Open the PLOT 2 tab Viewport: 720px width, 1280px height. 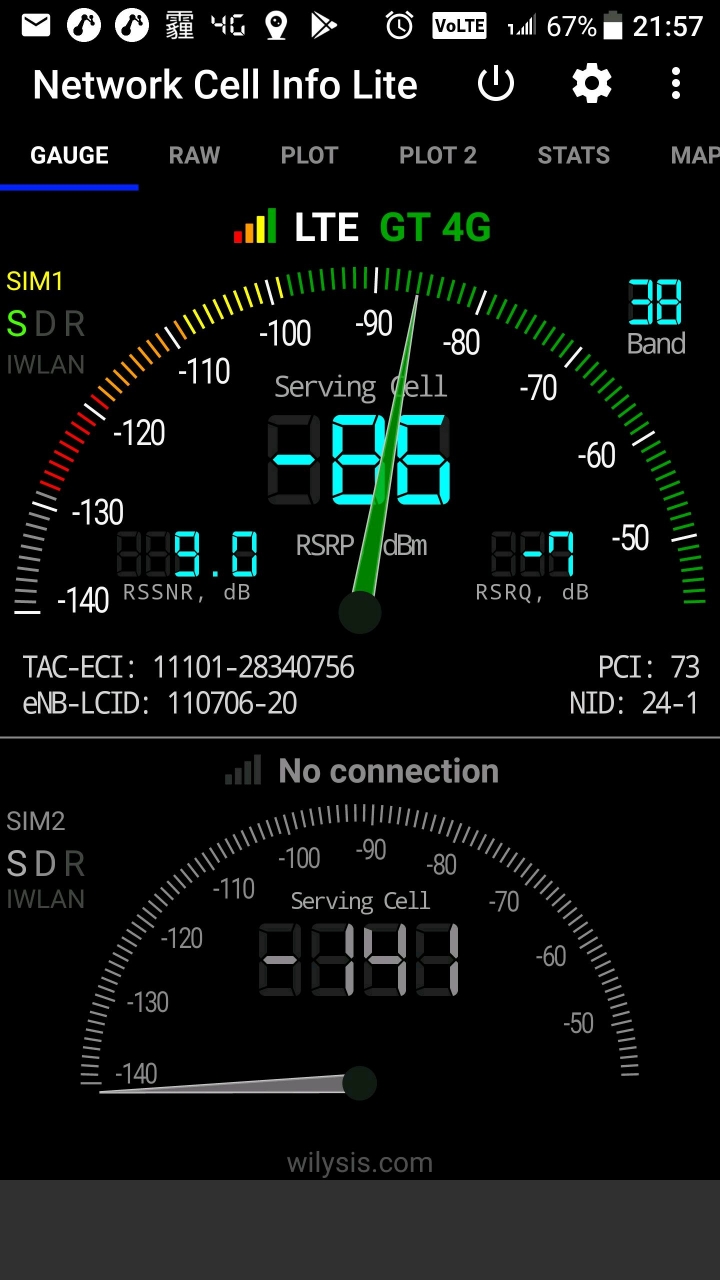point(438,156)
